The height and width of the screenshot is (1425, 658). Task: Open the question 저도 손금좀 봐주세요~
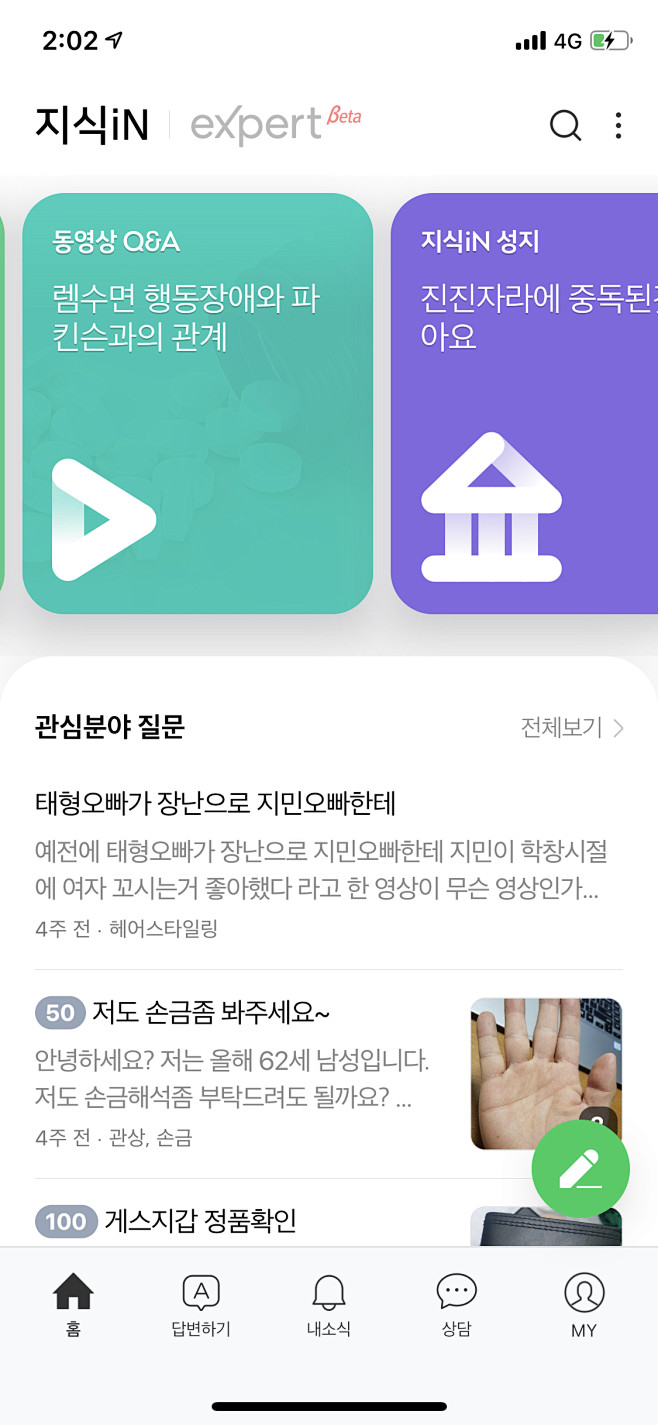pos(210,1013)
